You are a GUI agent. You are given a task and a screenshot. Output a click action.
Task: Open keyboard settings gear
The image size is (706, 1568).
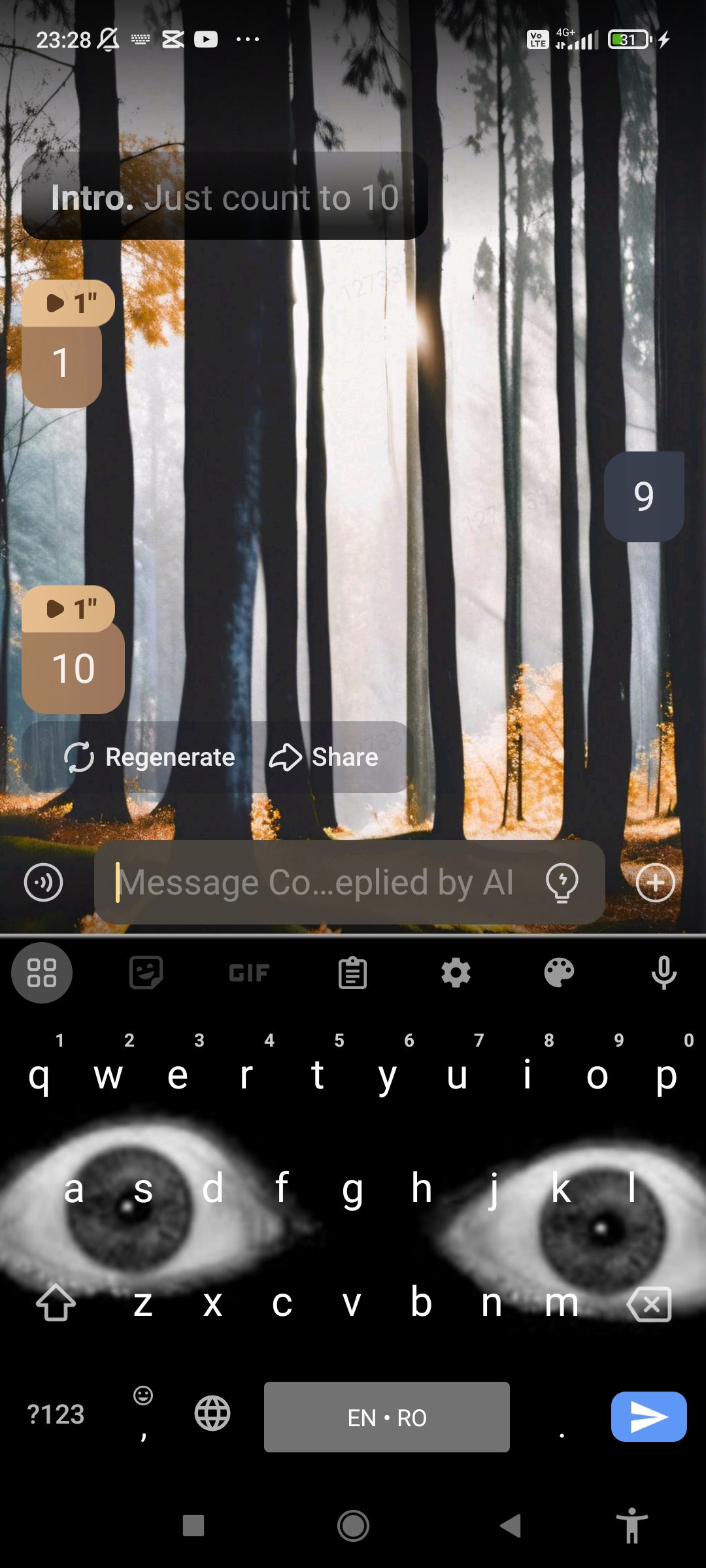456,973
